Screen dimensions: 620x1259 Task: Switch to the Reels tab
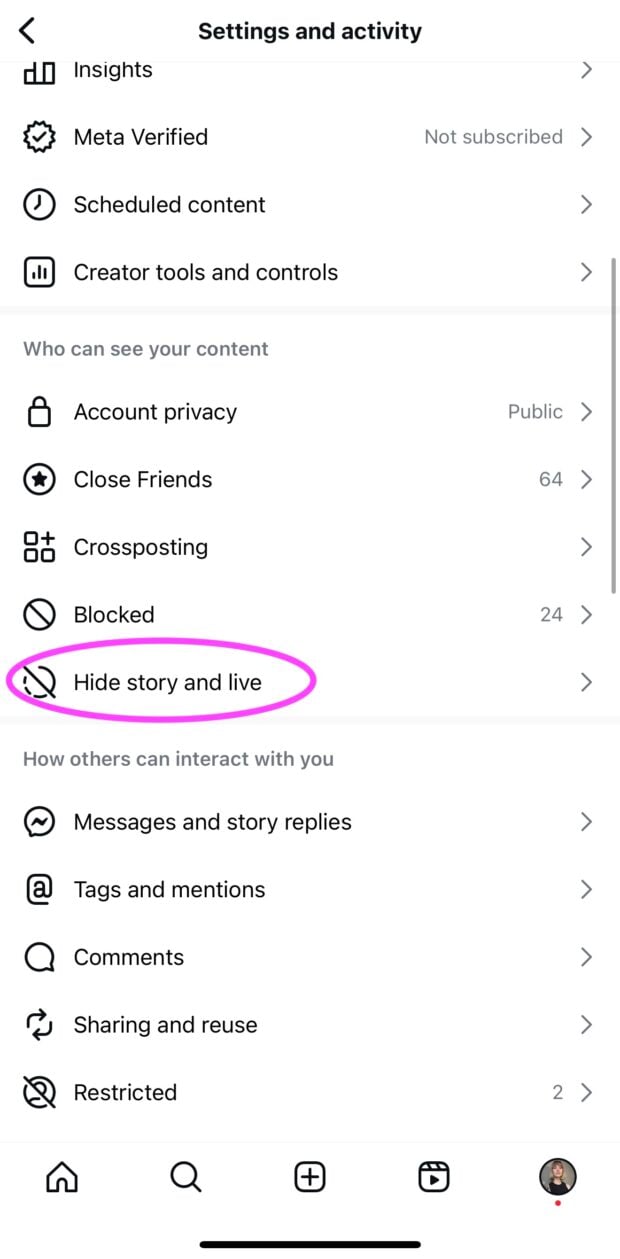point(433,1178)
